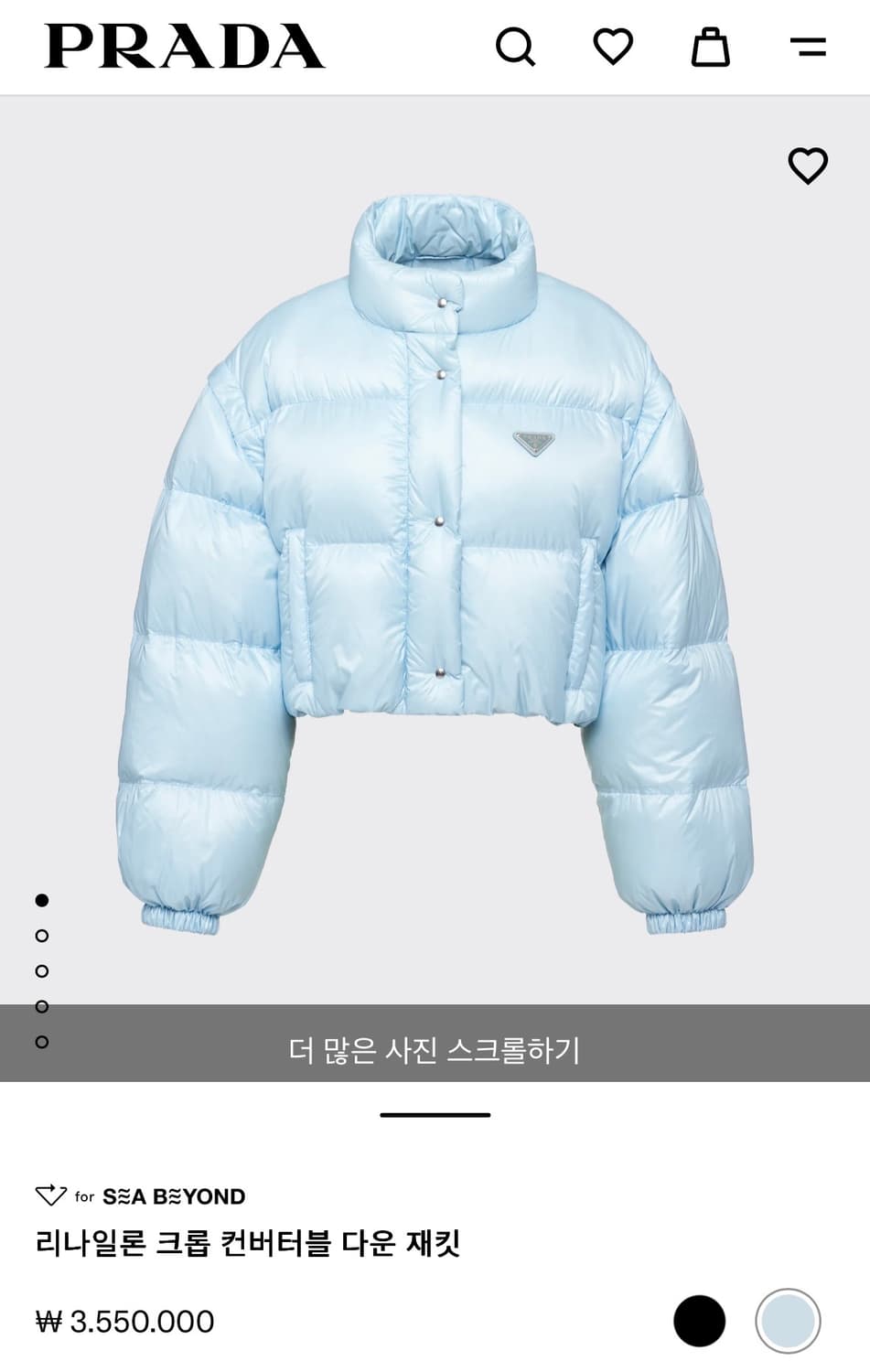Click the first filled carousel dot

click(x=40, y=899)
